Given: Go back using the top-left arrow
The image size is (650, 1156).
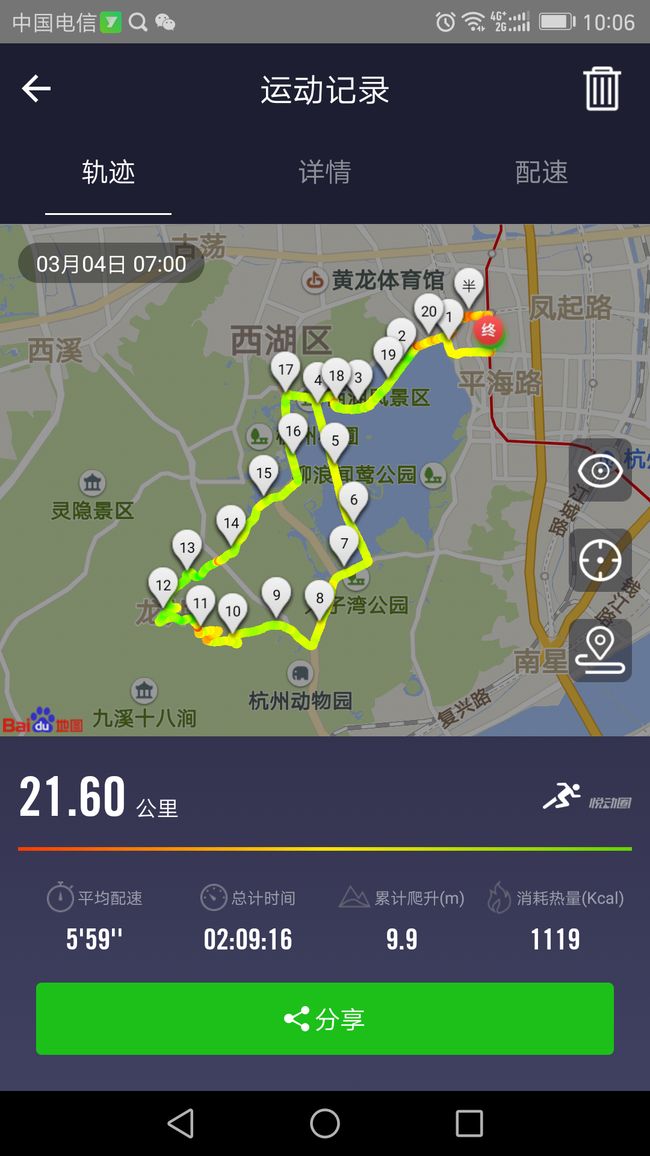Looking at the screenshot, I should click(x=36, y=89).
